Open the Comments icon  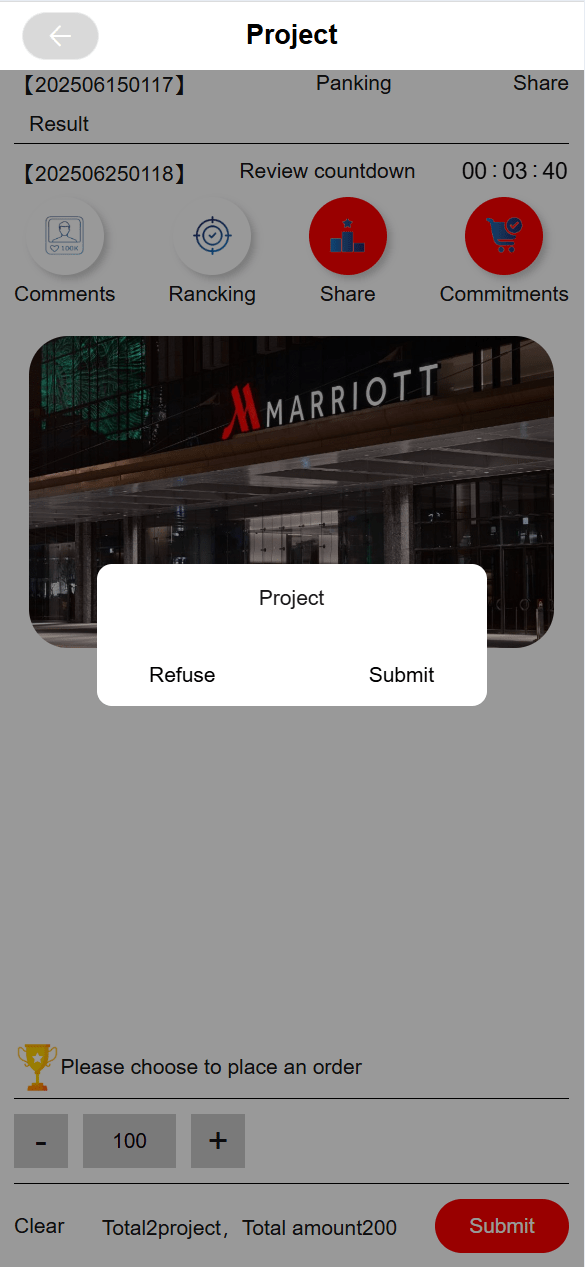(x=65, y=236)
